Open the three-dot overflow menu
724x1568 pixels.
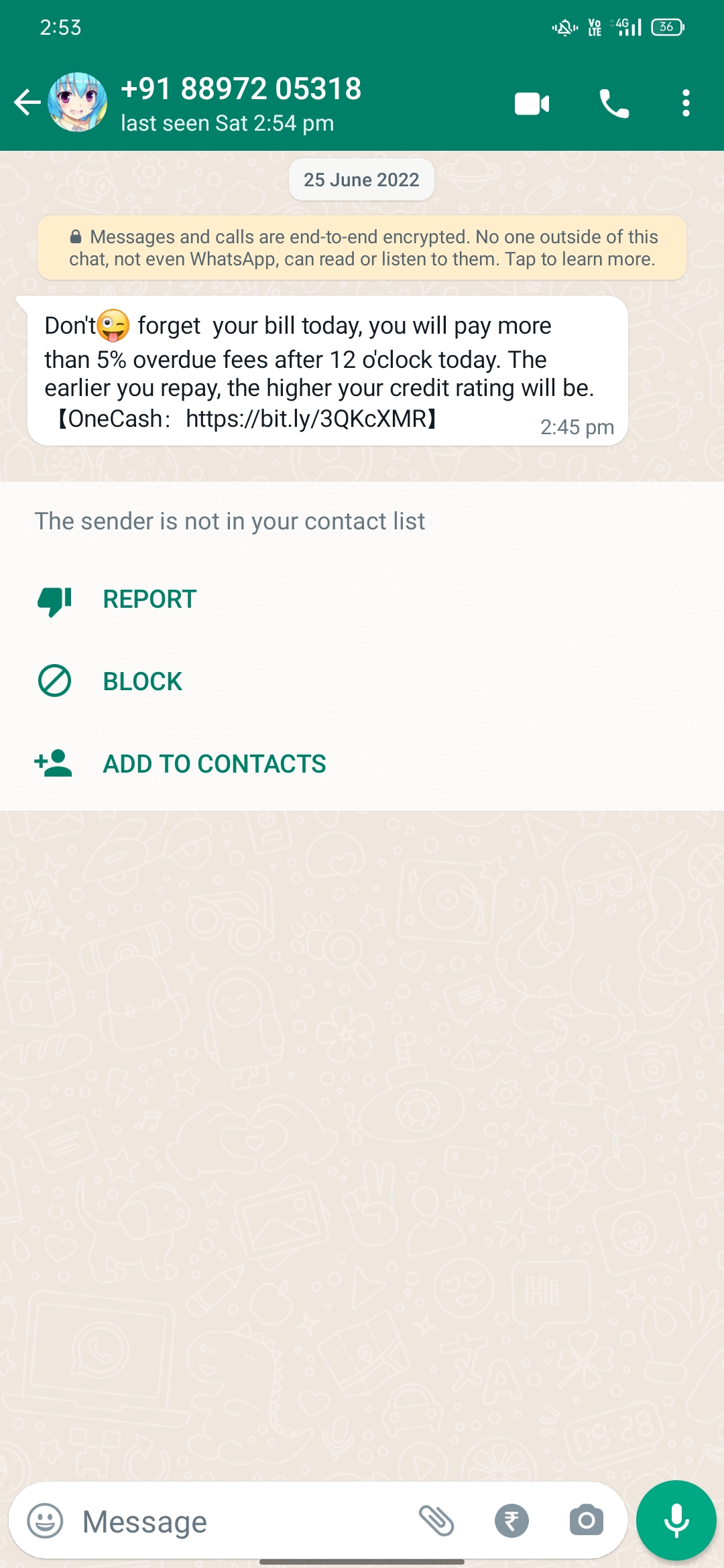(685, 104)
